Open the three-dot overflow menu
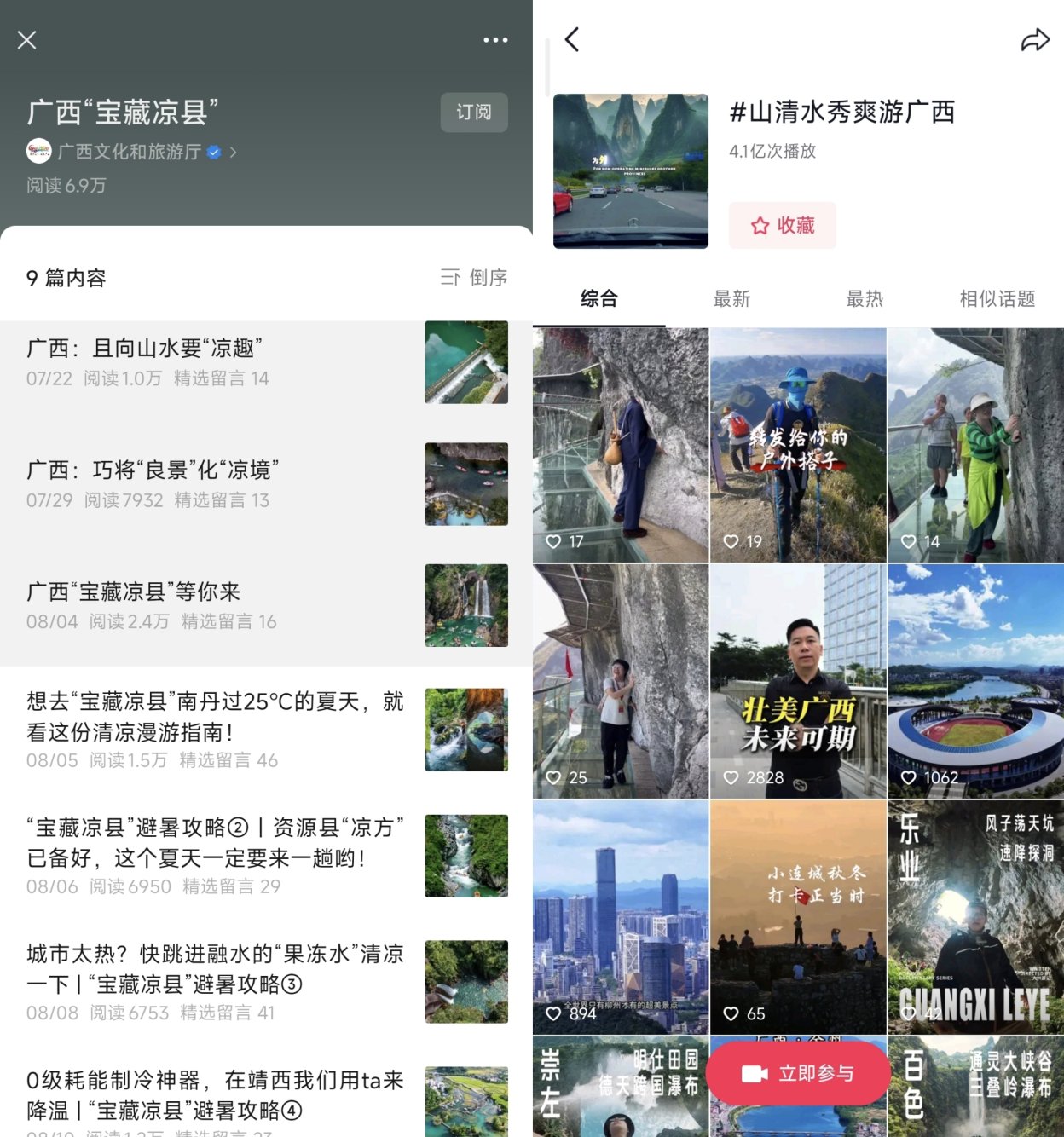Viewport: 1064px width, 1137px height. click(495, 40)
